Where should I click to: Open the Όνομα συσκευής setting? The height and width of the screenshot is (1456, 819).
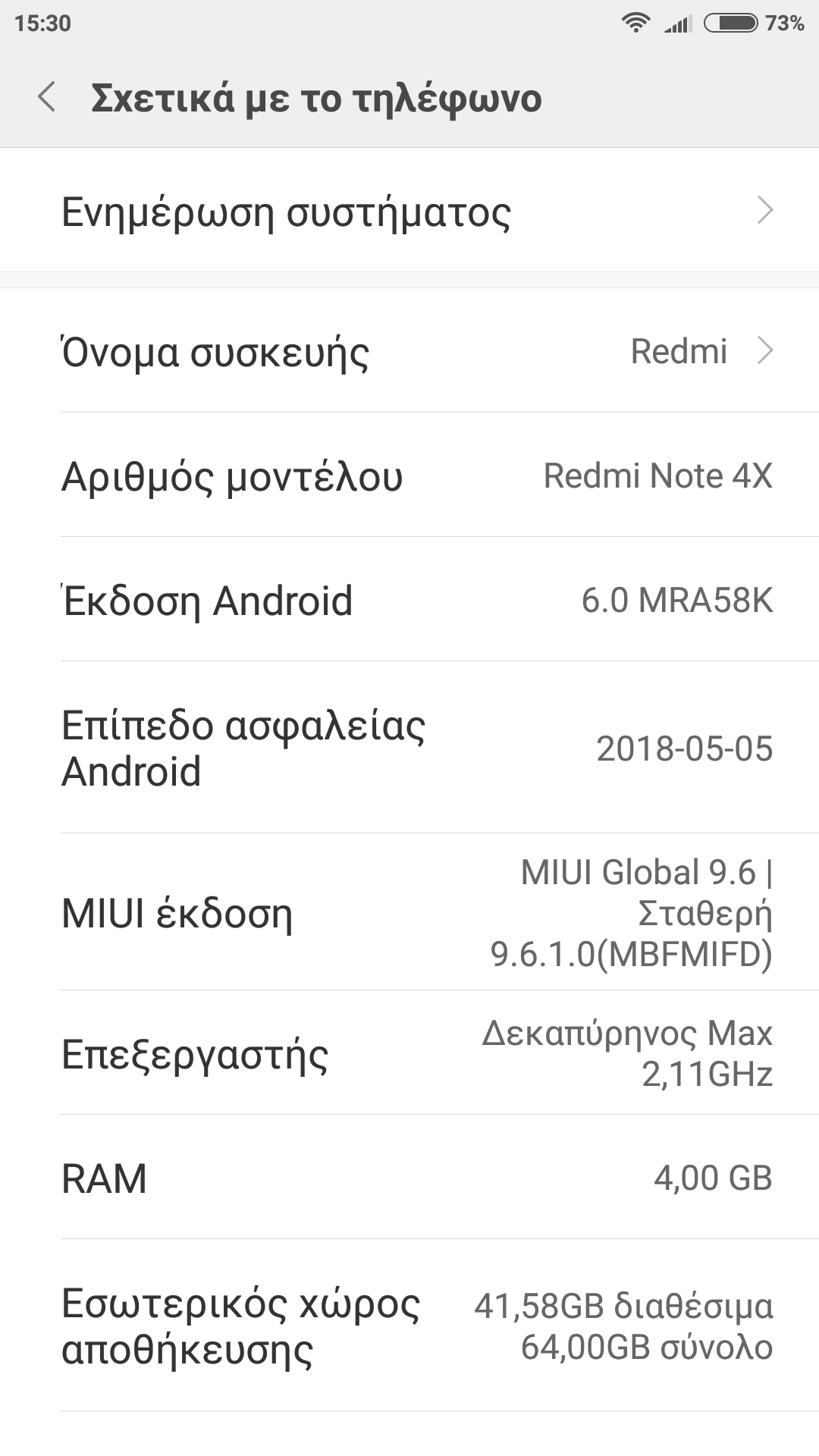pos(409,351)
